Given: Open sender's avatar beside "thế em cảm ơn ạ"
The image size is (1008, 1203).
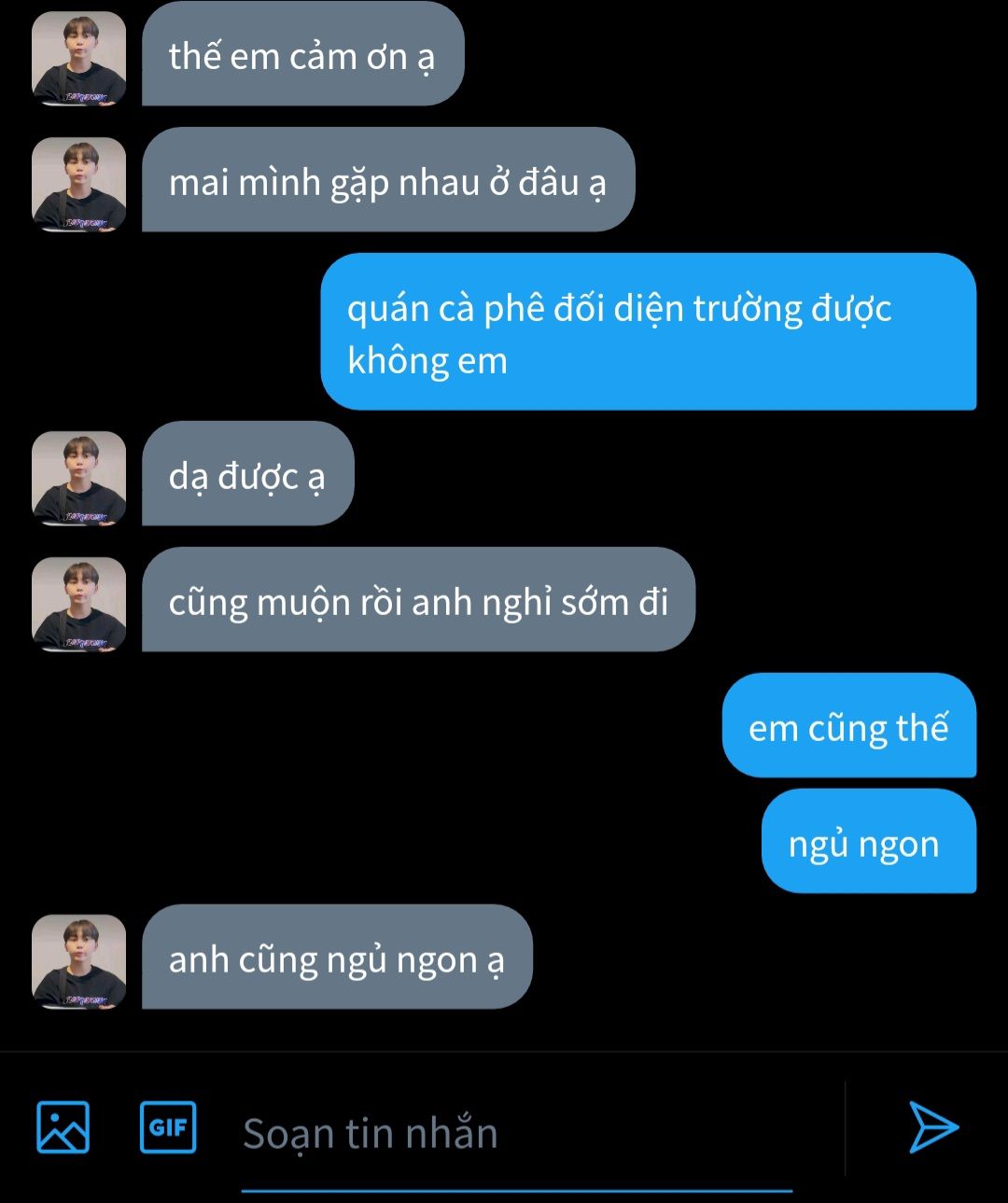Looking at the screenshot, I should pyautogui.click(x=79, y=58).
